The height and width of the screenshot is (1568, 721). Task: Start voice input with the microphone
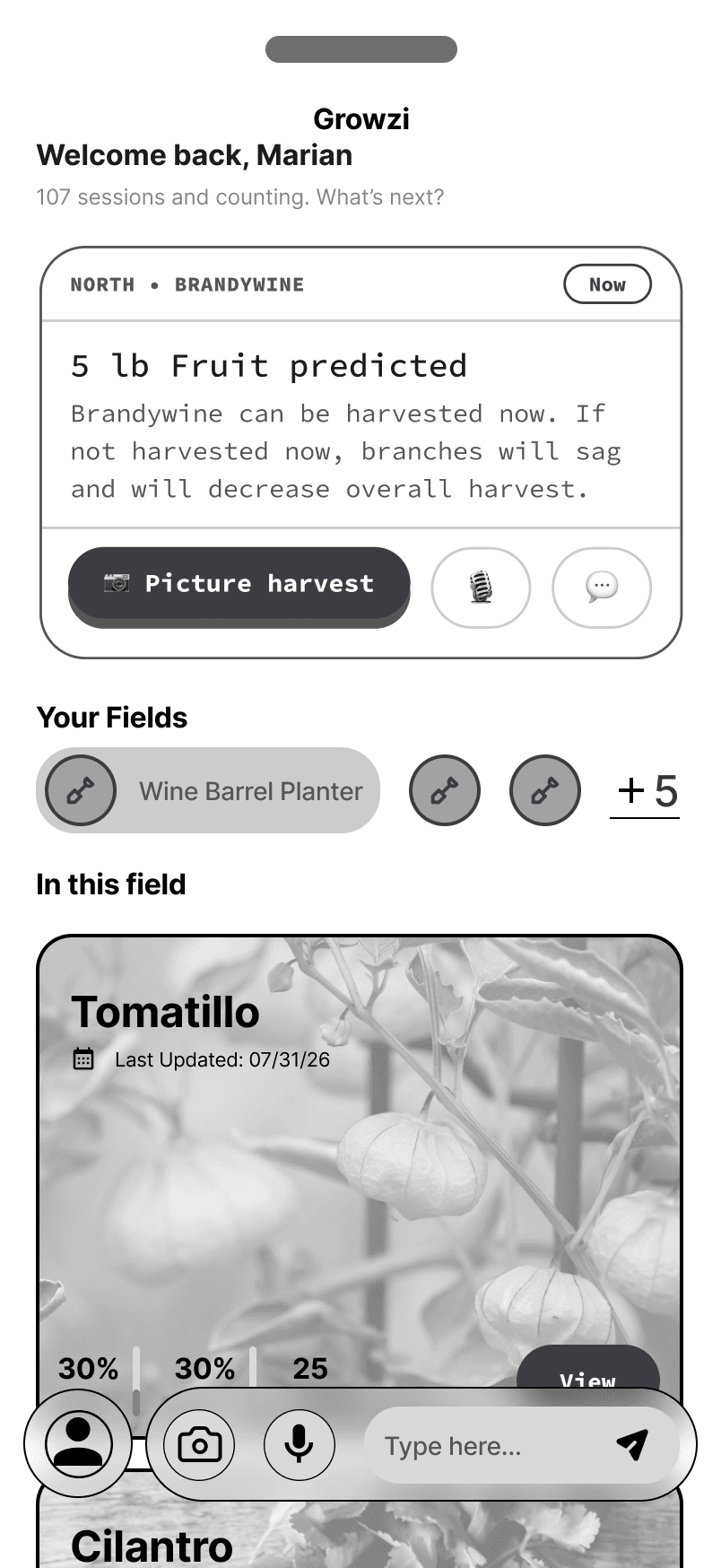300,1445
